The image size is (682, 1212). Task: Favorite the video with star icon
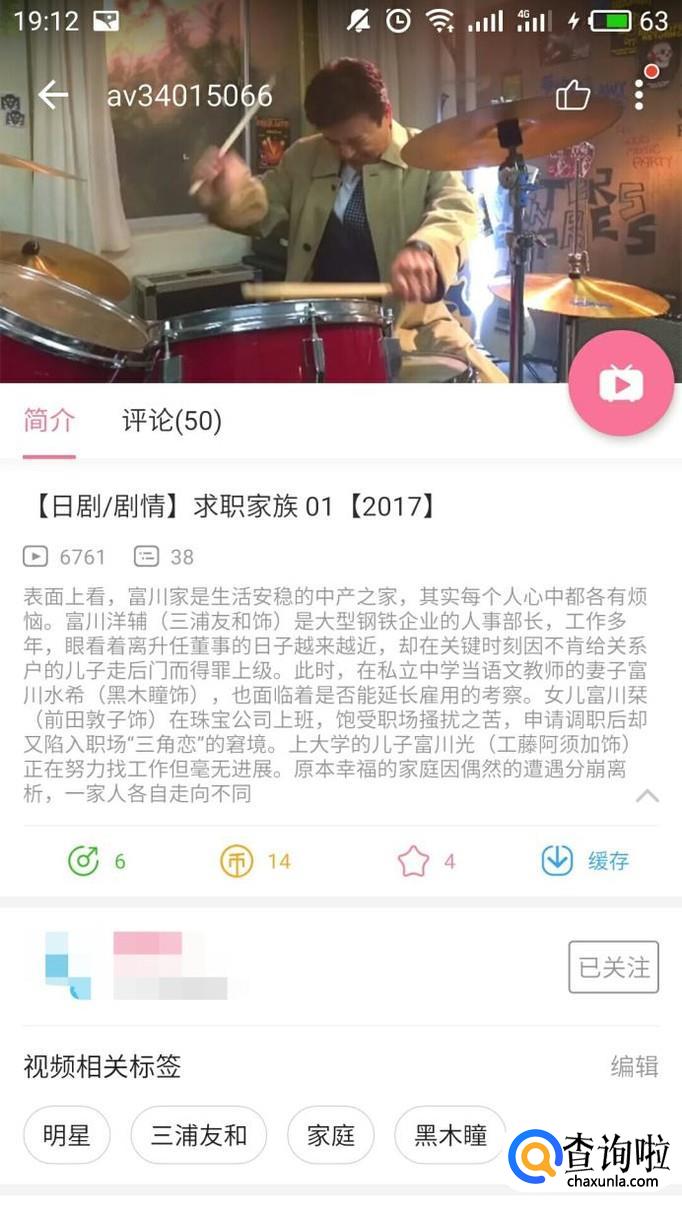[413, 860]
